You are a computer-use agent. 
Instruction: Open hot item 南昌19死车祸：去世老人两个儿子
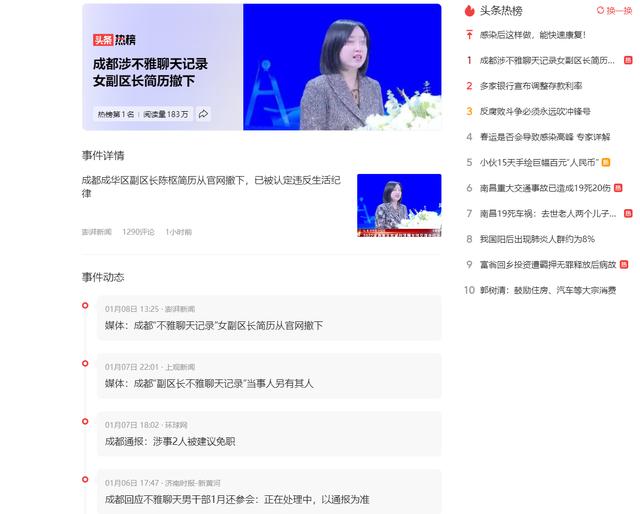(548, 213)
